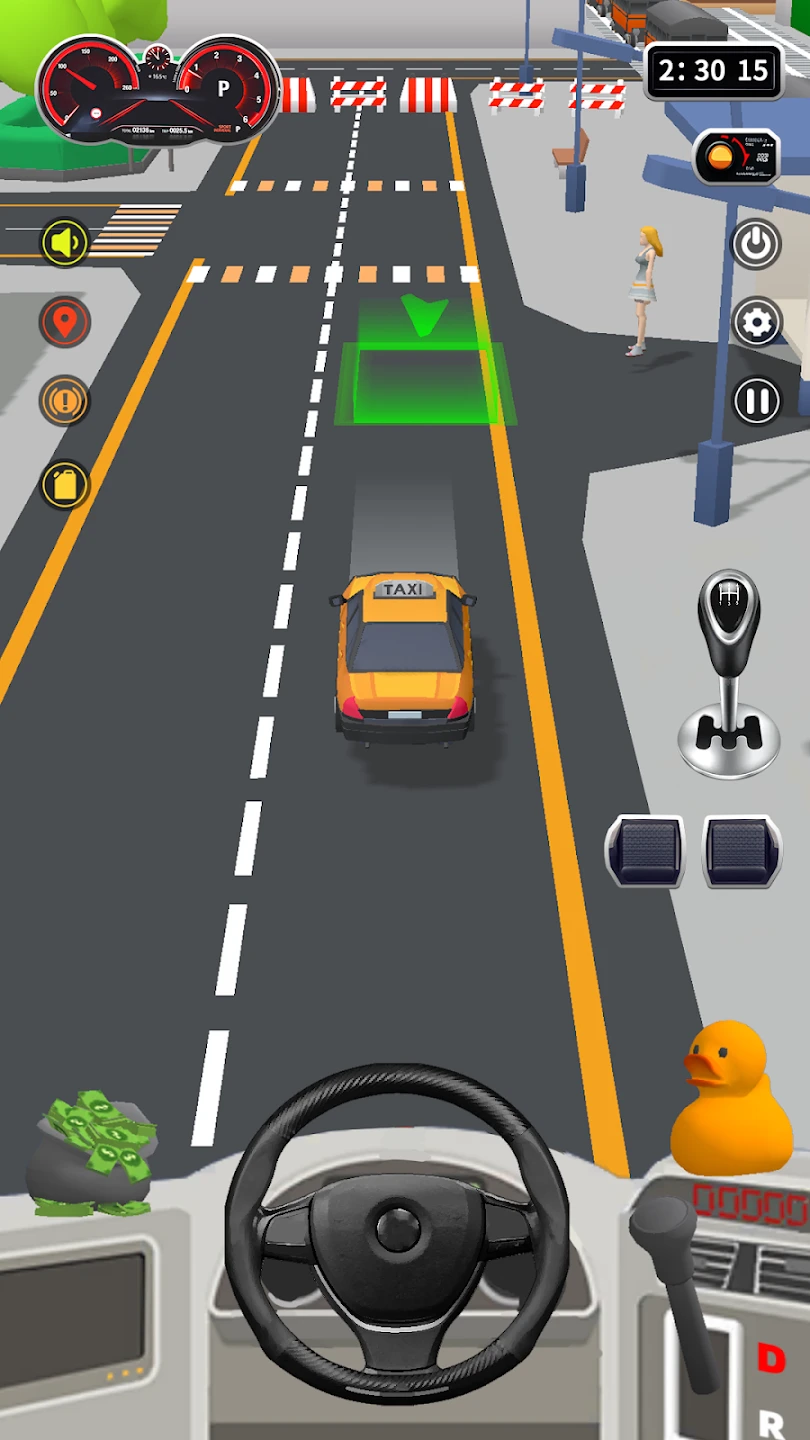The image size is (810, 1440).
Task: Tap the orange dashboard gauge icon
Action: tap(737, 157)
